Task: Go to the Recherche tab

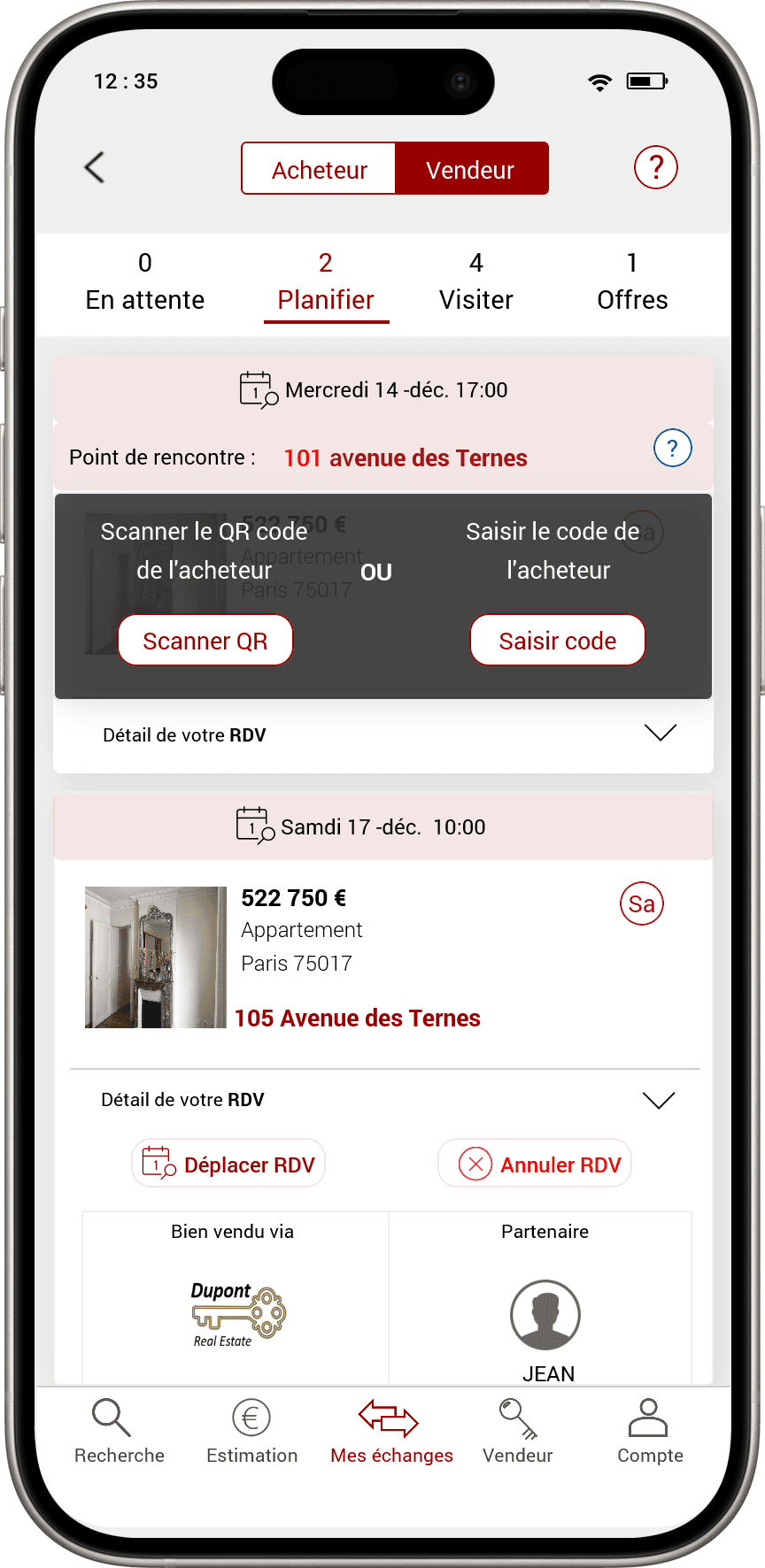Action: coord(119,1432)
